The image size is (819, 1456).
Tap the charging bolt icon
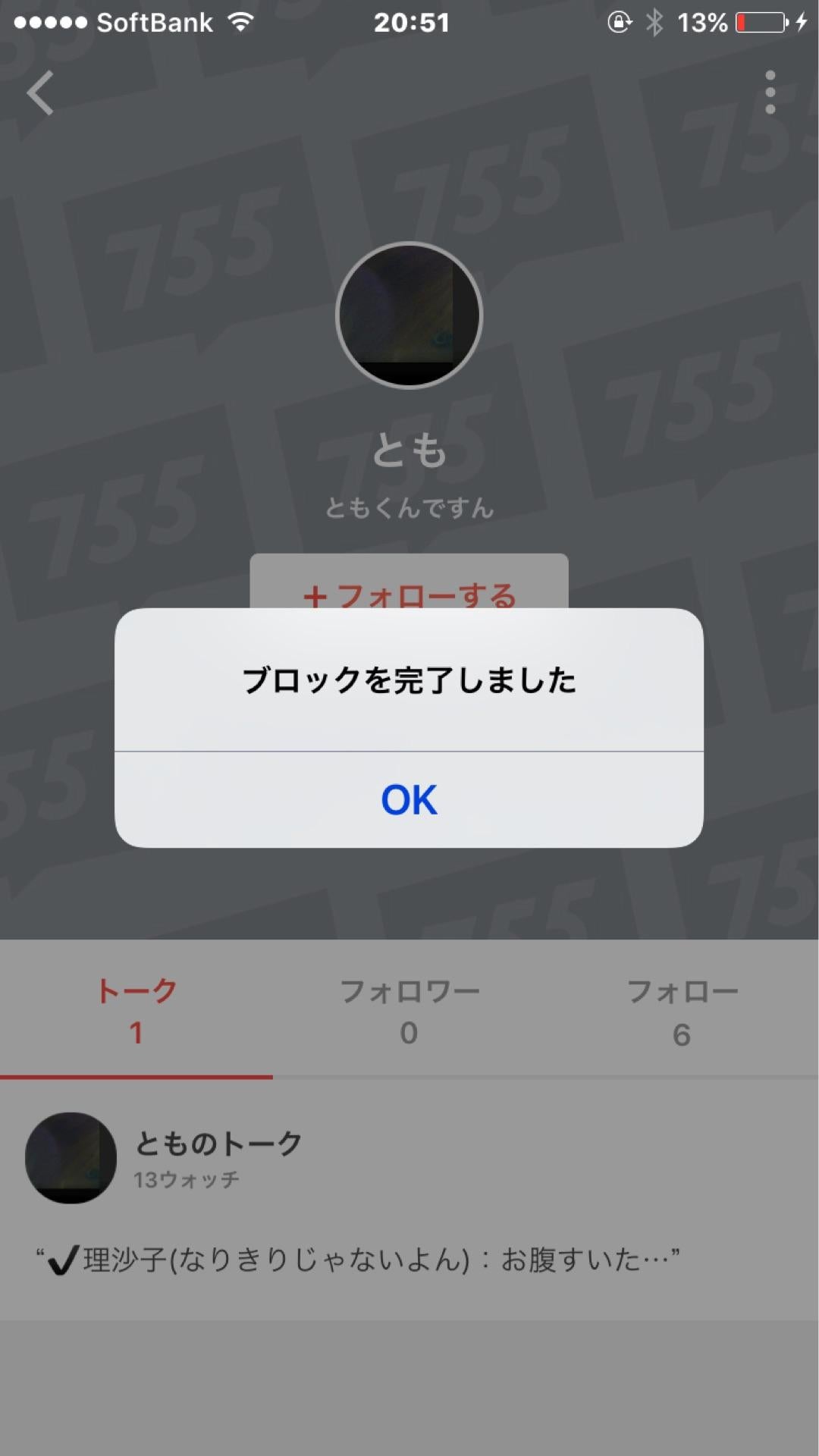(x=802, y=23)
